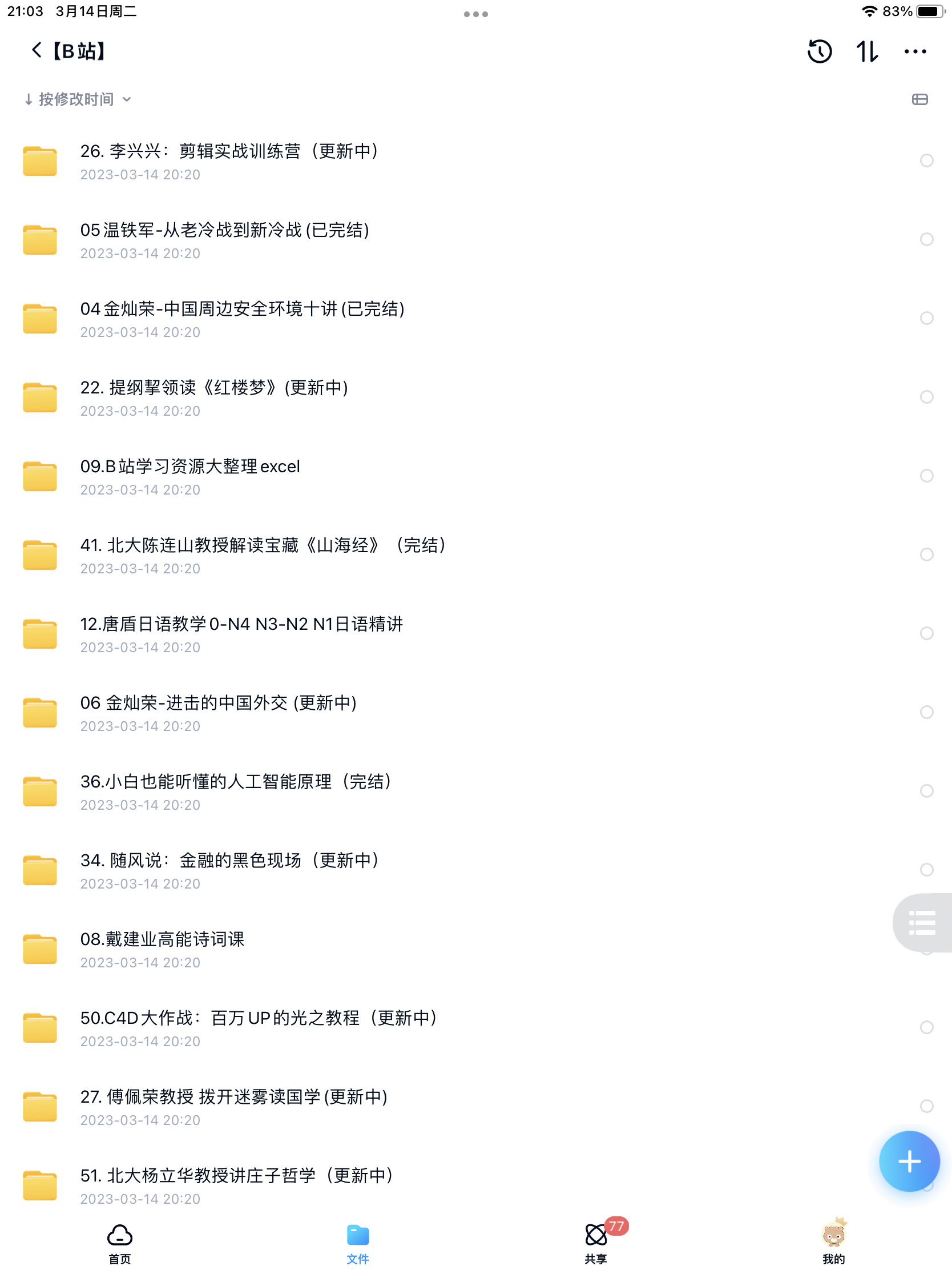
Task: Open folder 05 温铁军-从老冷战到新冷战
Action: click(225, 239)
